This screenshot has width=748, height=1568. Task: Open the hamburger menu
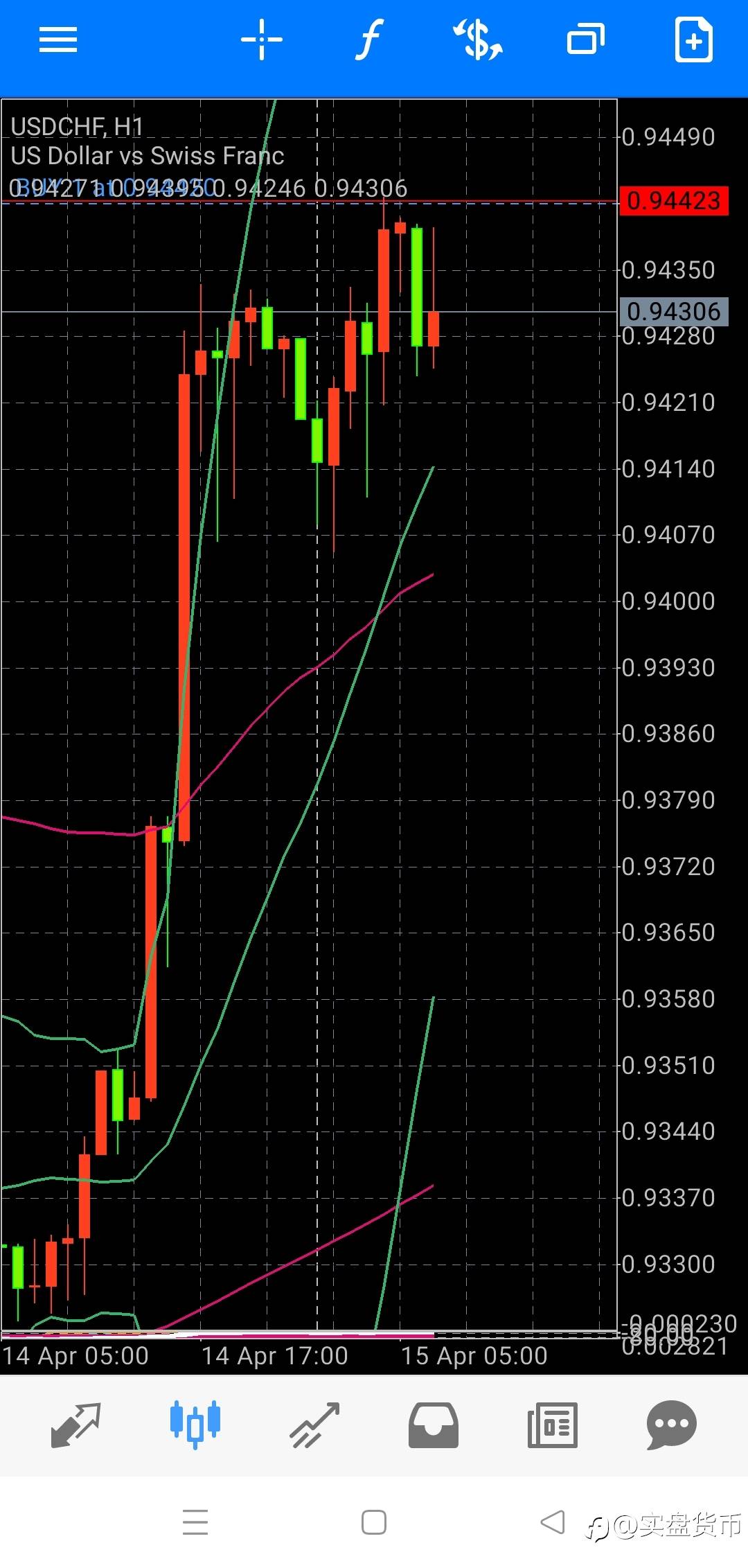[x=57, y=39]
